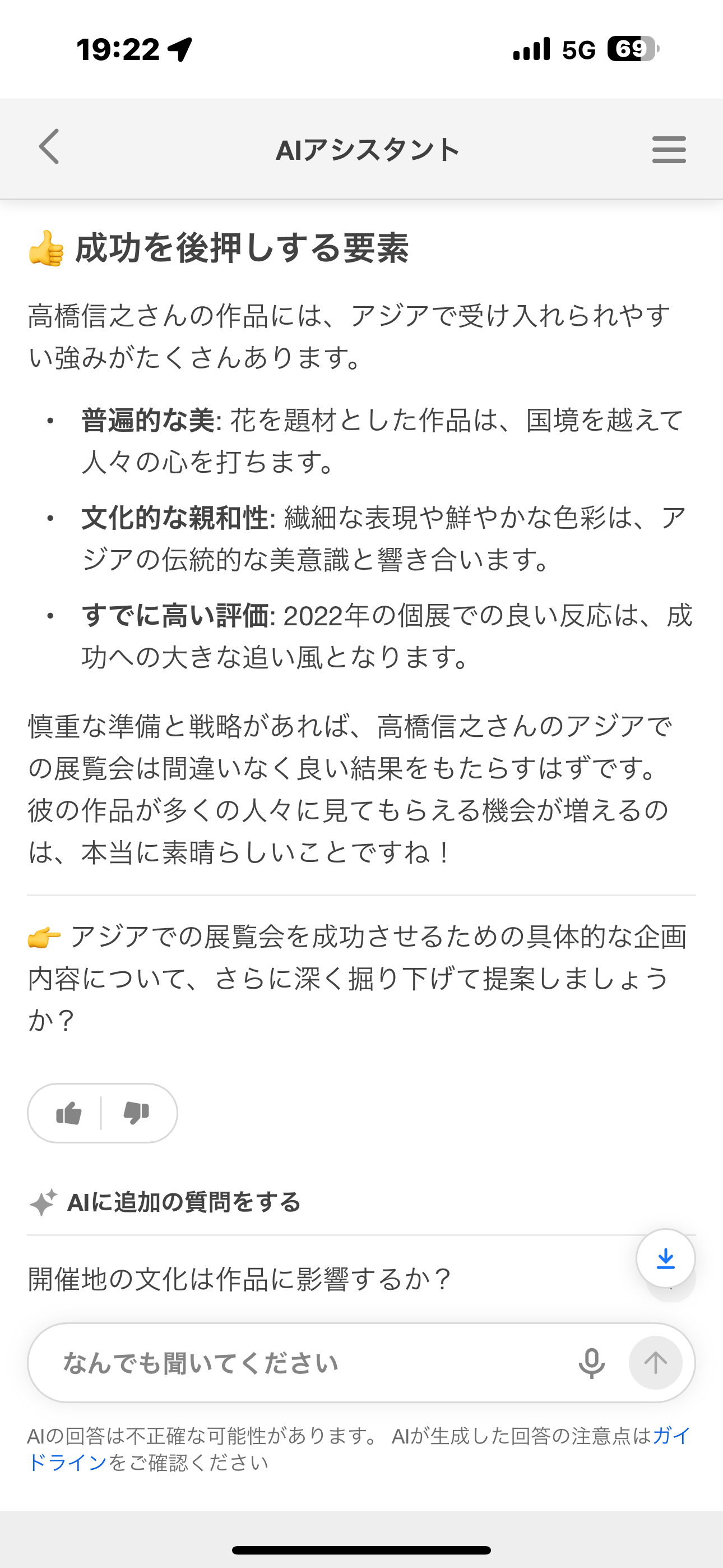Rate the answer with thumbs down

pos(136,1113)
